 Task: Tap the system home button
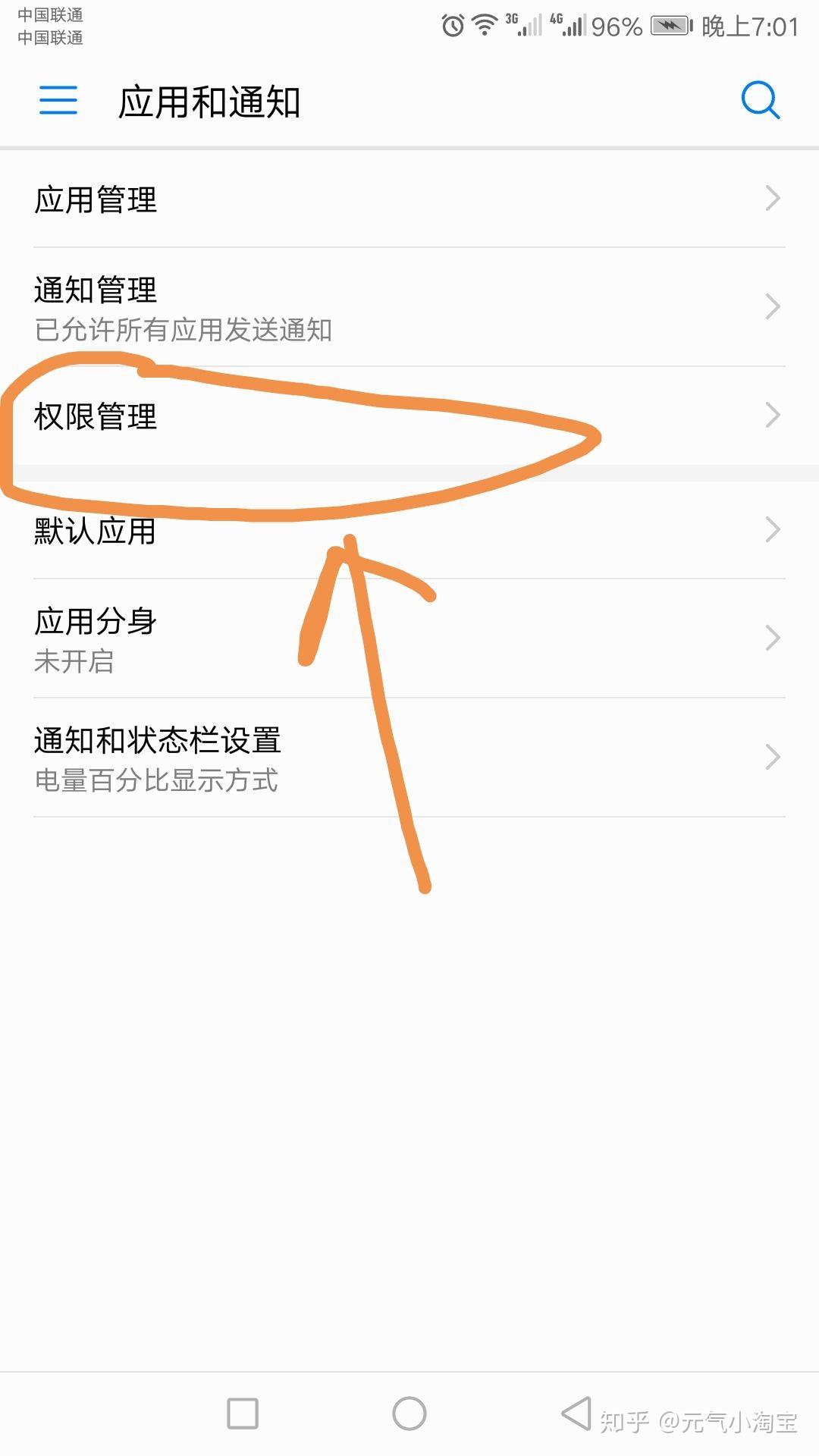pos(409,1414)
